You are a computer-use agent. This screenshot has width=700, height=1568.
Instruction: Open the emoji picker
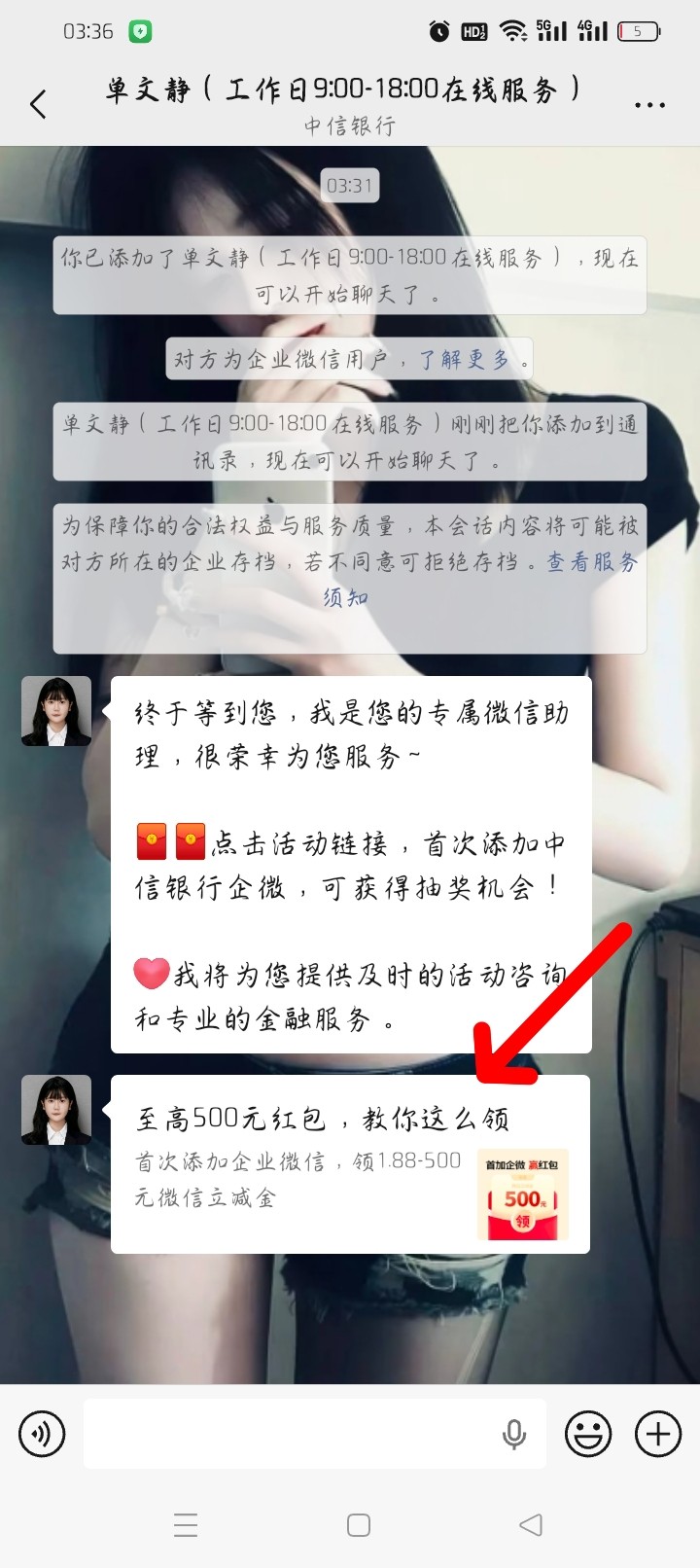point(588,1434)
